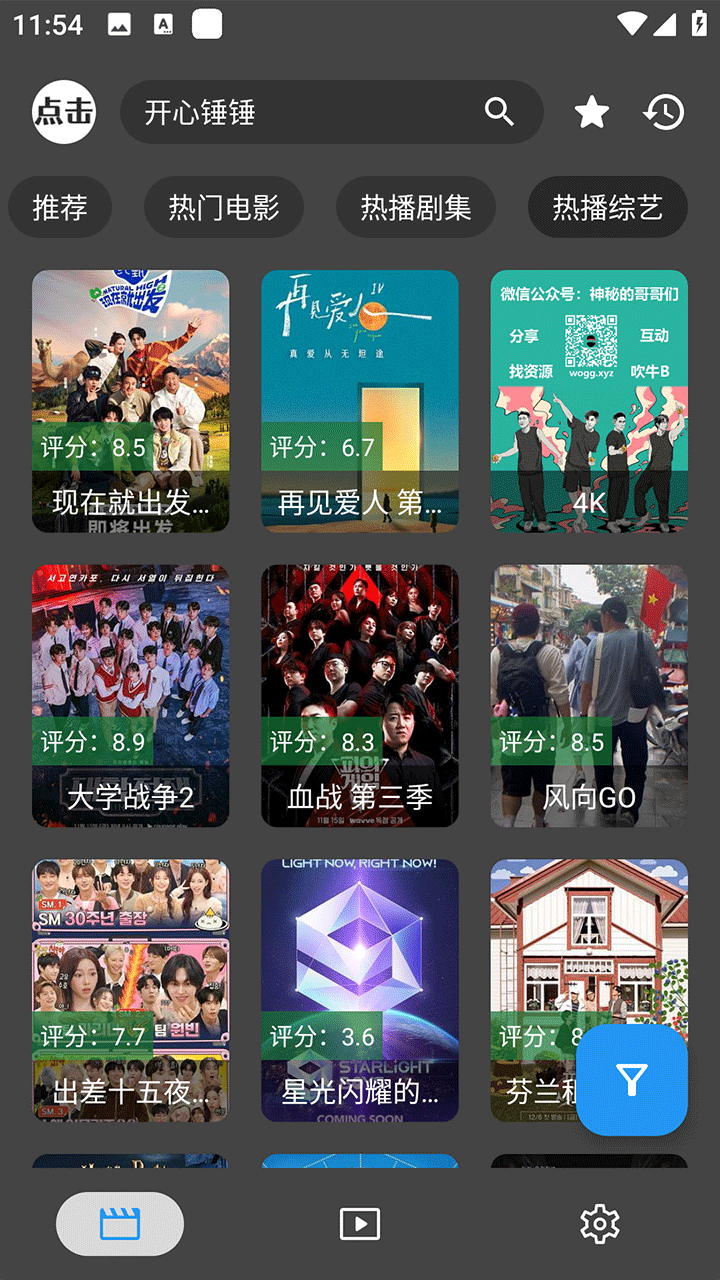Open 大学战争2 details

coord(131,695)
